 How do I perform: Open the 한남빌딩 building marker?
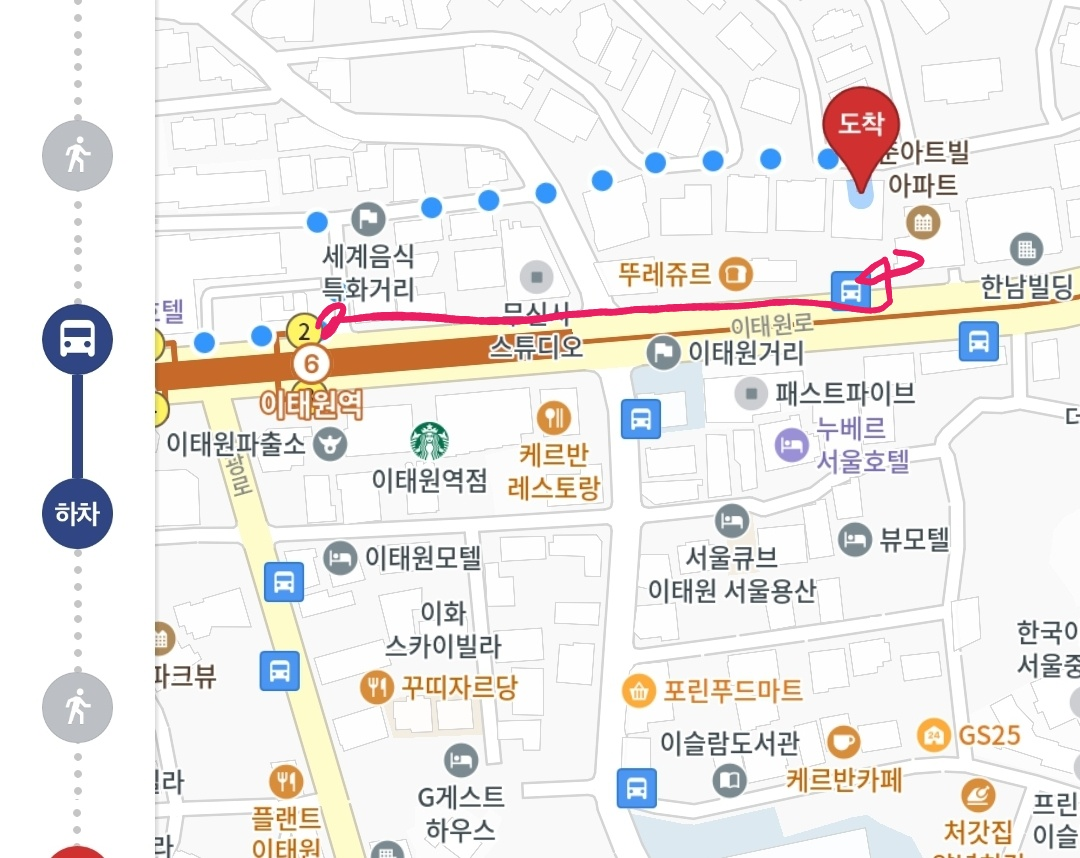click(x=1025, y=250)
